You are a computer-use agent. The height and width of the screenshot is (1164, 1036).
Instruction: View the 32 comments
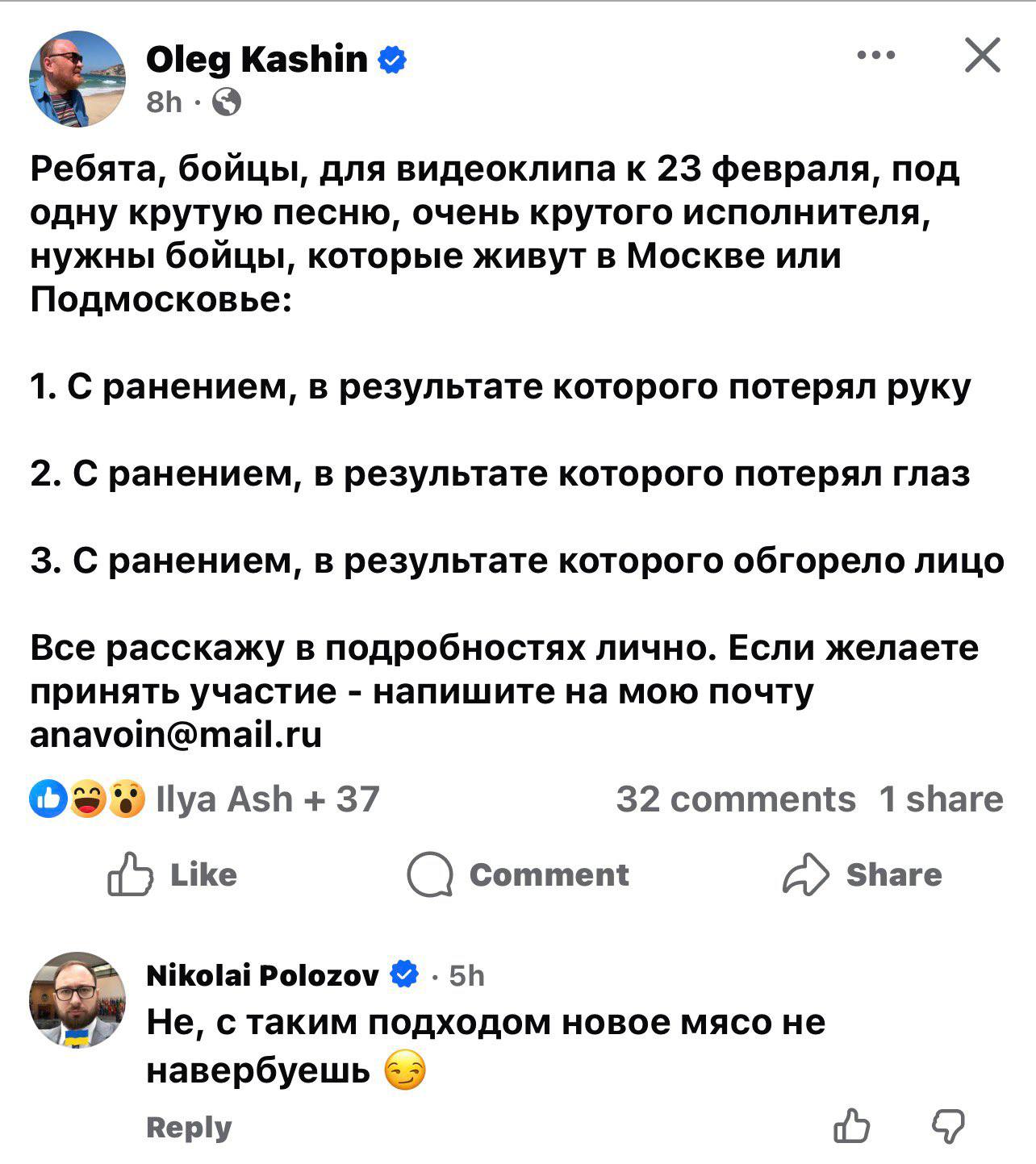[735, 799]
